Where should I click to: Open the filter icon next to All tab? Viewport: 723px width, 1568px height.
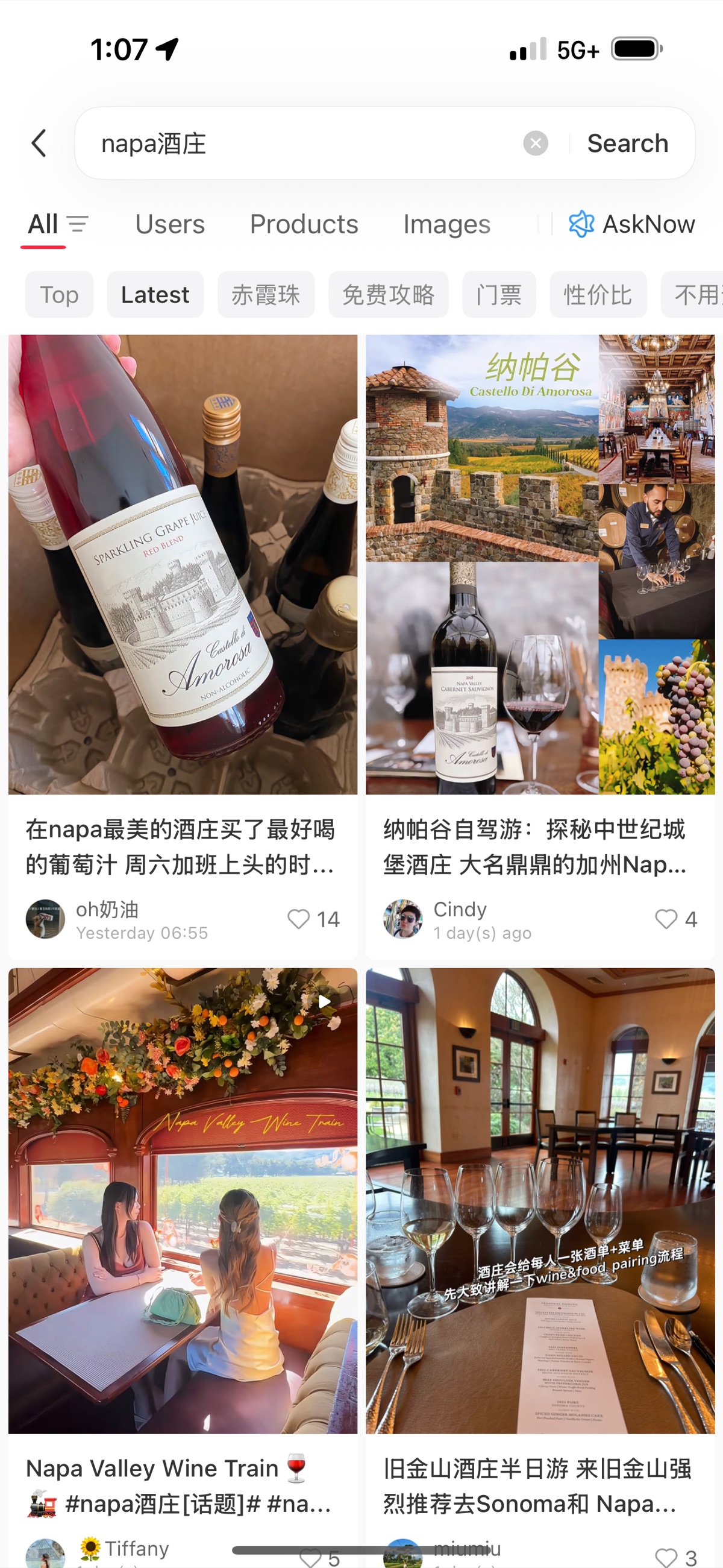pyautogui.click(x=78, y=224)
